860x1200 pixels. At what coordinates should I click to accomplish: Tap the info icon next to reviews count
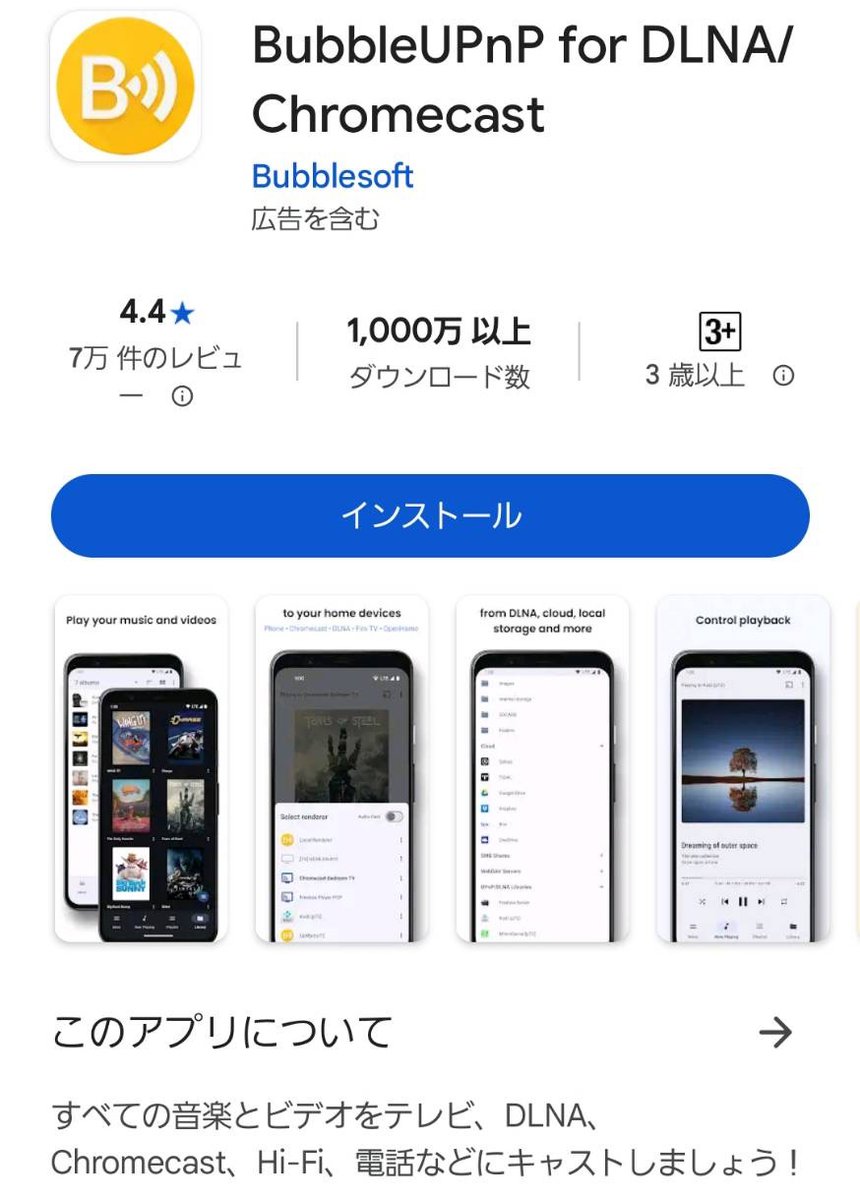(182, 397)
